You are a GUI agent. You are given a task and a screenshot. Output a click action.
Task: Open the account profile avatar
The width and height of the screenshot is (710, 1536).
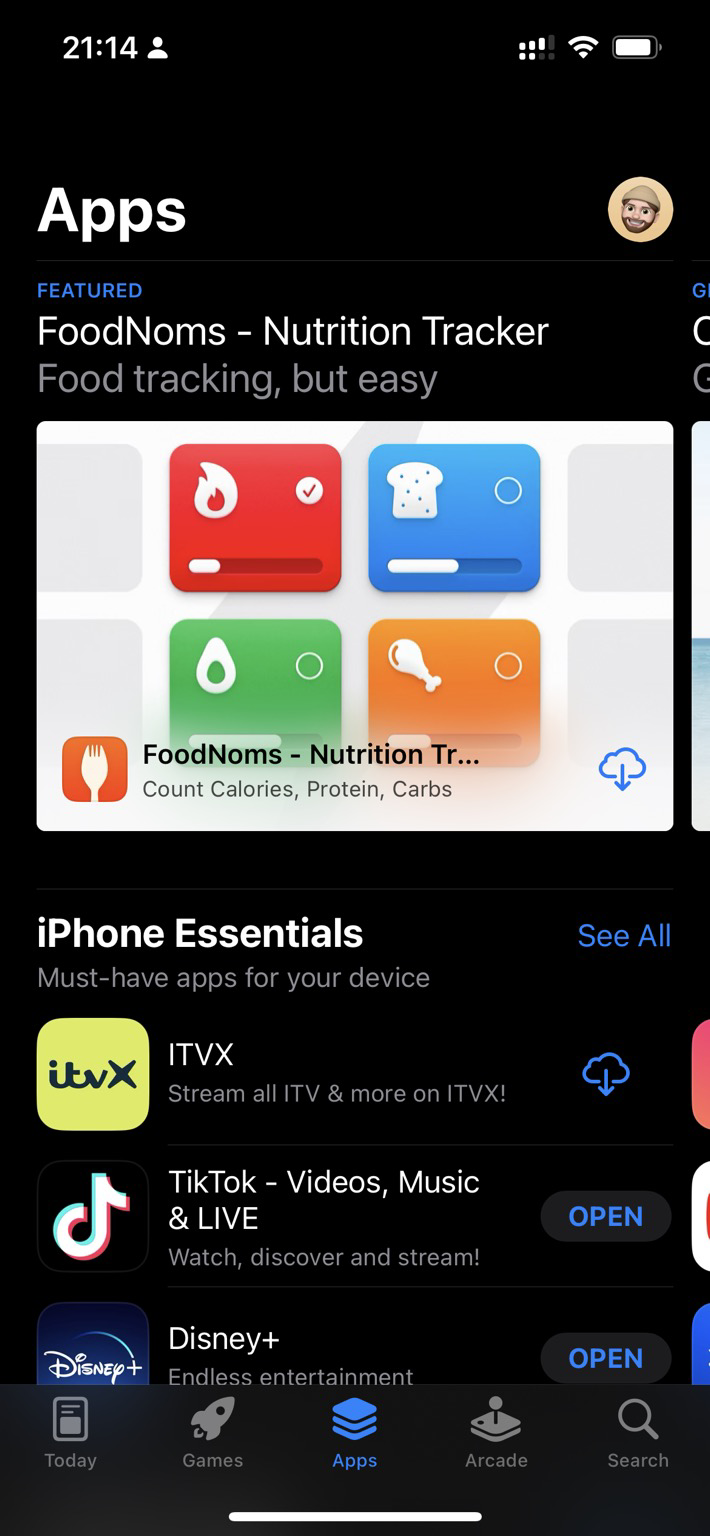[640, 210]
